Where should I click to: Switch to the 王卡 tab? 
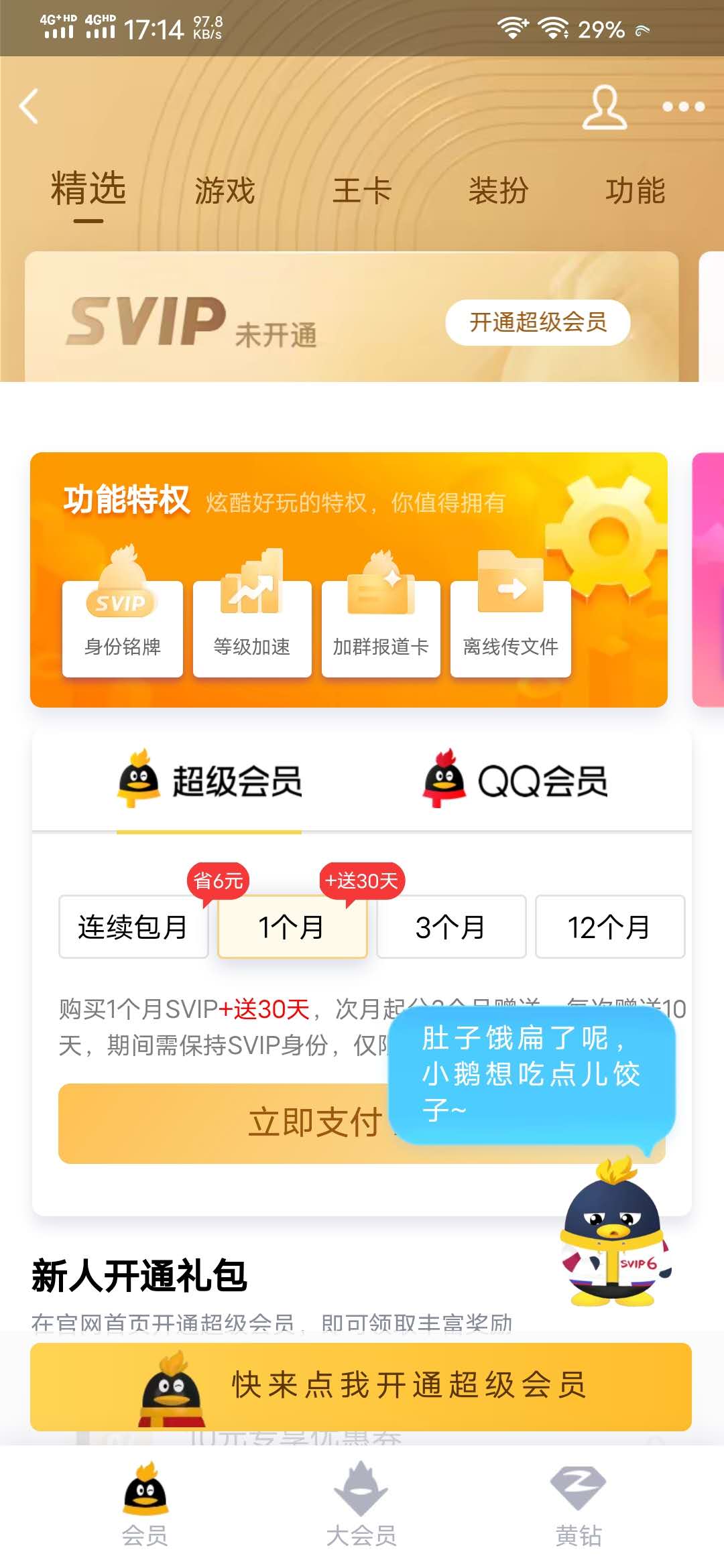point(362,191)
